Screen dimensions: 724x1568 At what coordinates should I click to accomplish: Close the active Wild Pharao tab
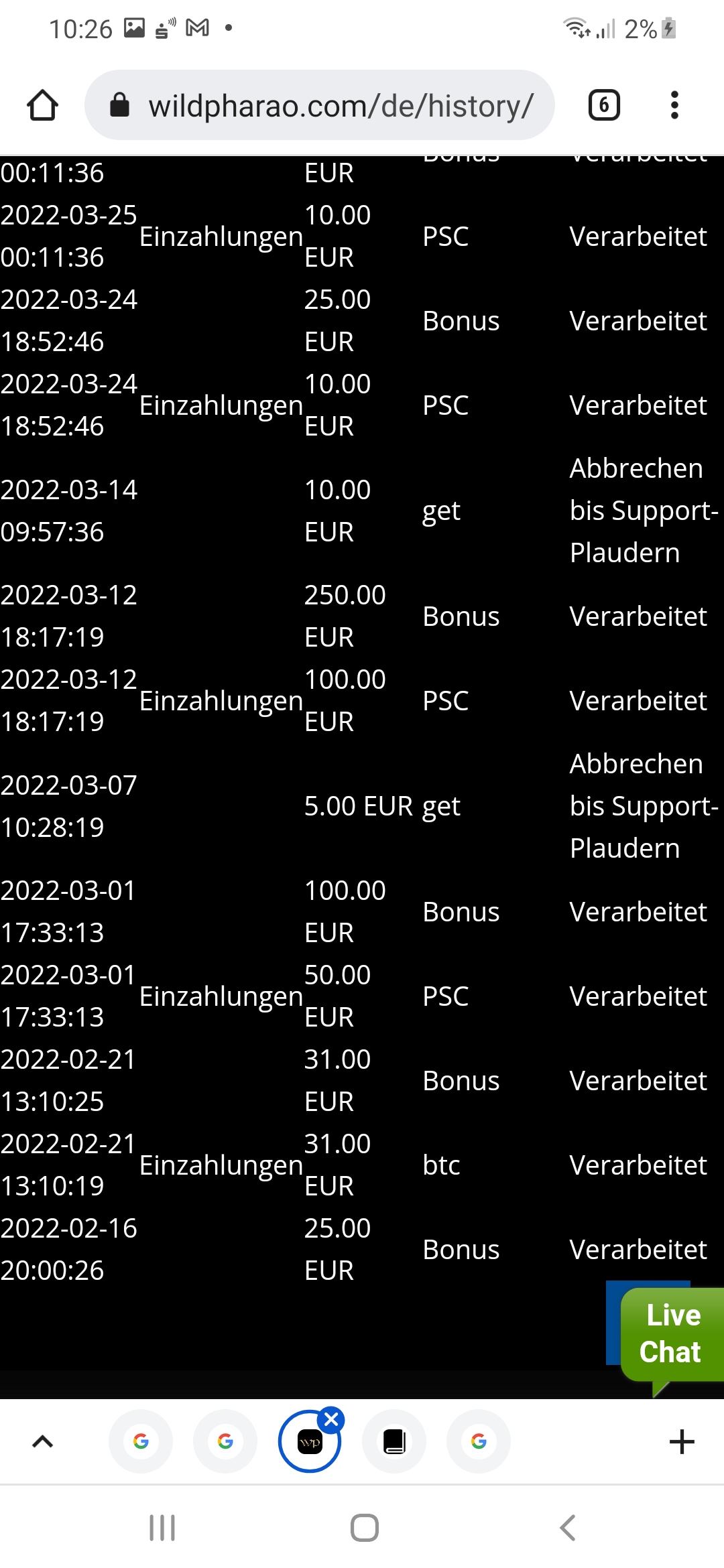pos(331,1419)
